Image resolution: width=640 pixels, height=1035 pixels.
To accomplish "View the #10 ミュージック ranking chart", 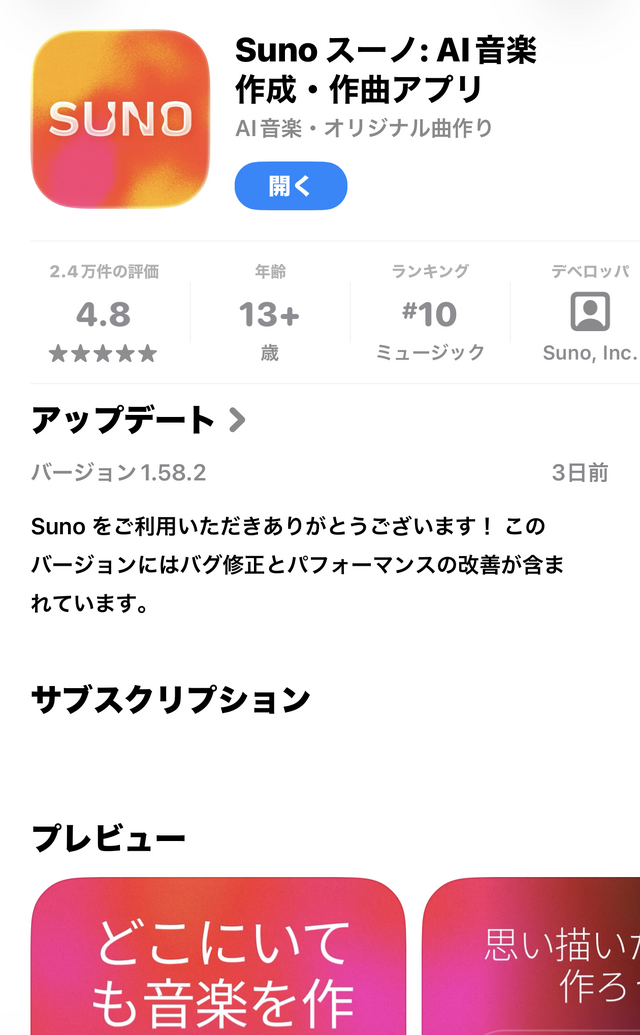I will [430, 313].
